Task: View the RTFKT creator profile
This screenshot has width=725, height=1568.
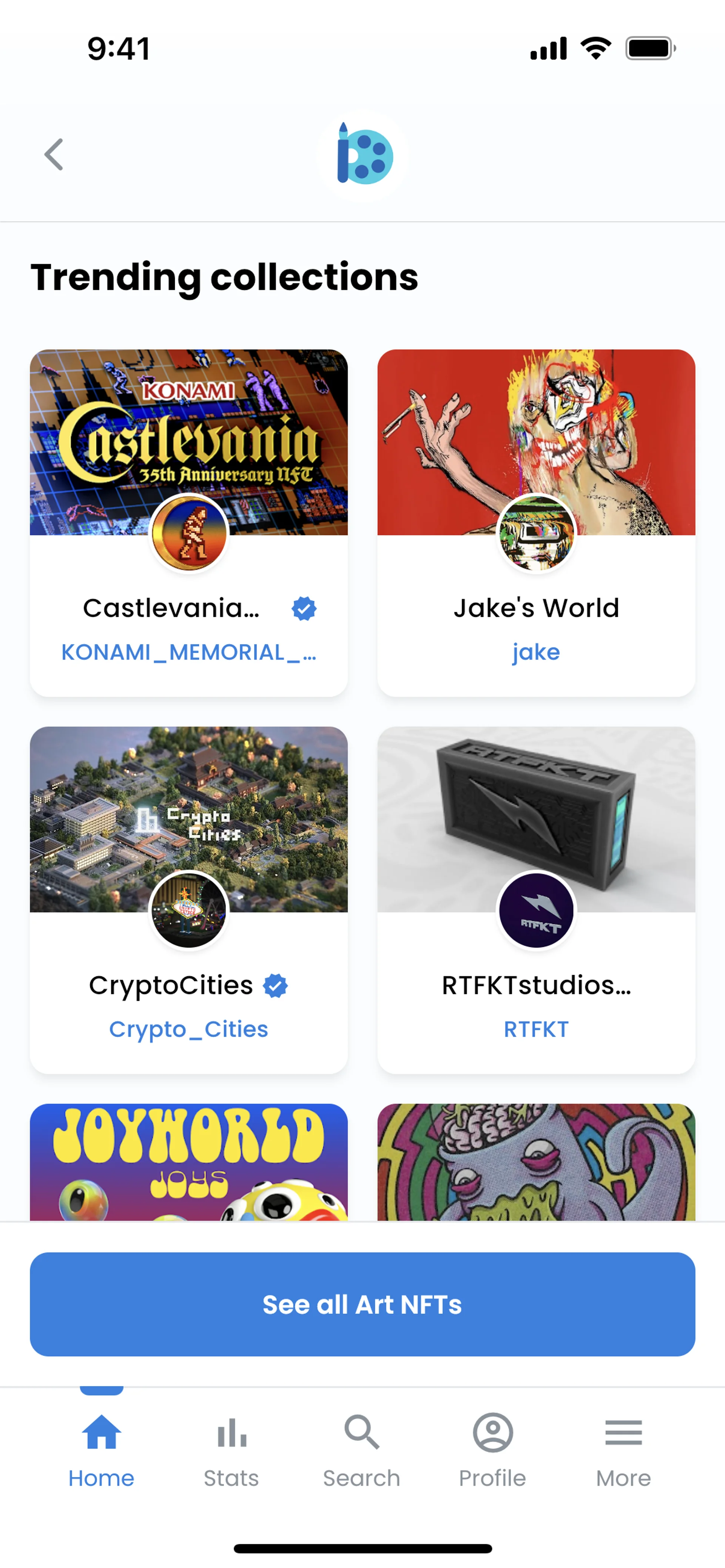Action: 535,1029
